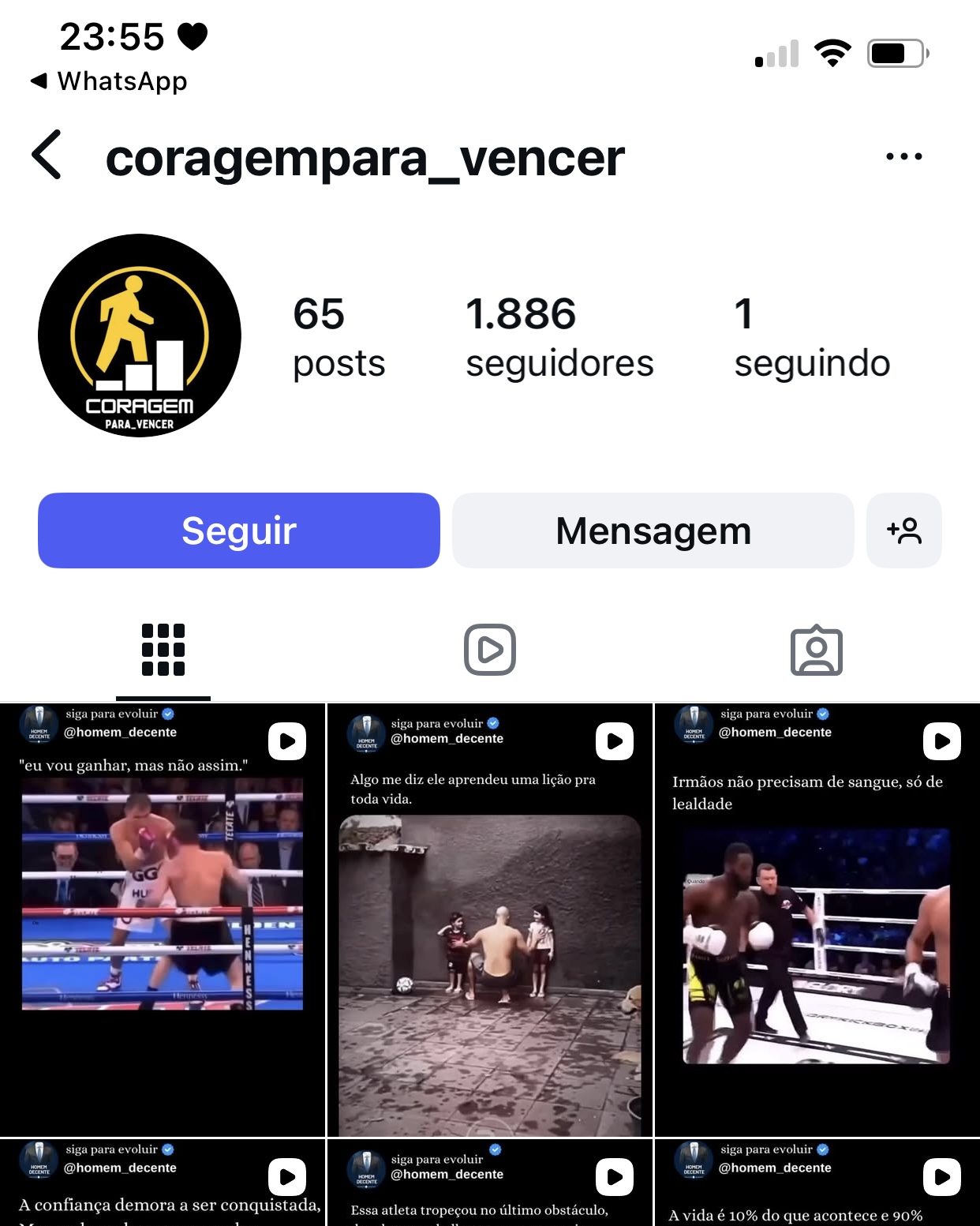Tap the play icon on the boxing video post
980x1226 pixels.
(x=288, y=740)
